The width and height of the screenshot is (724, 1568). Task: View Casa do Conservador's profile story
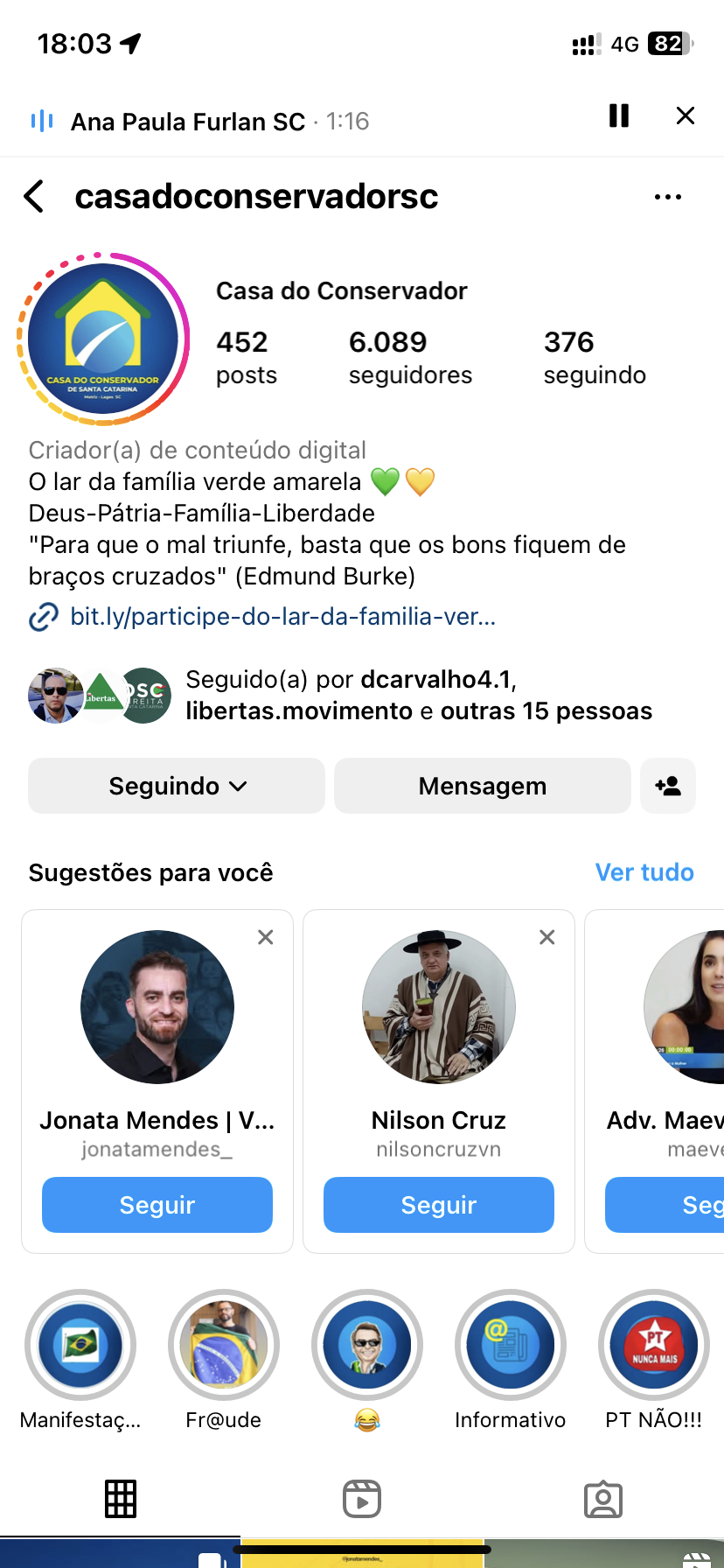(103, 339)
